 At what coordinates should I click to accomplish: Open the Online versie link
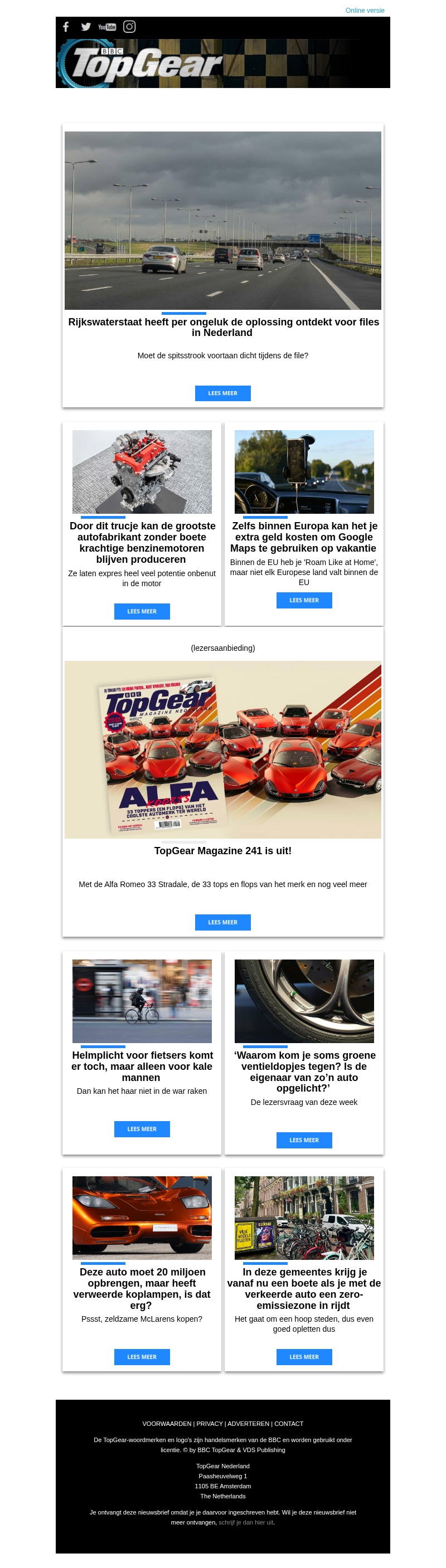pyautogui.click(x=365, y=11)
